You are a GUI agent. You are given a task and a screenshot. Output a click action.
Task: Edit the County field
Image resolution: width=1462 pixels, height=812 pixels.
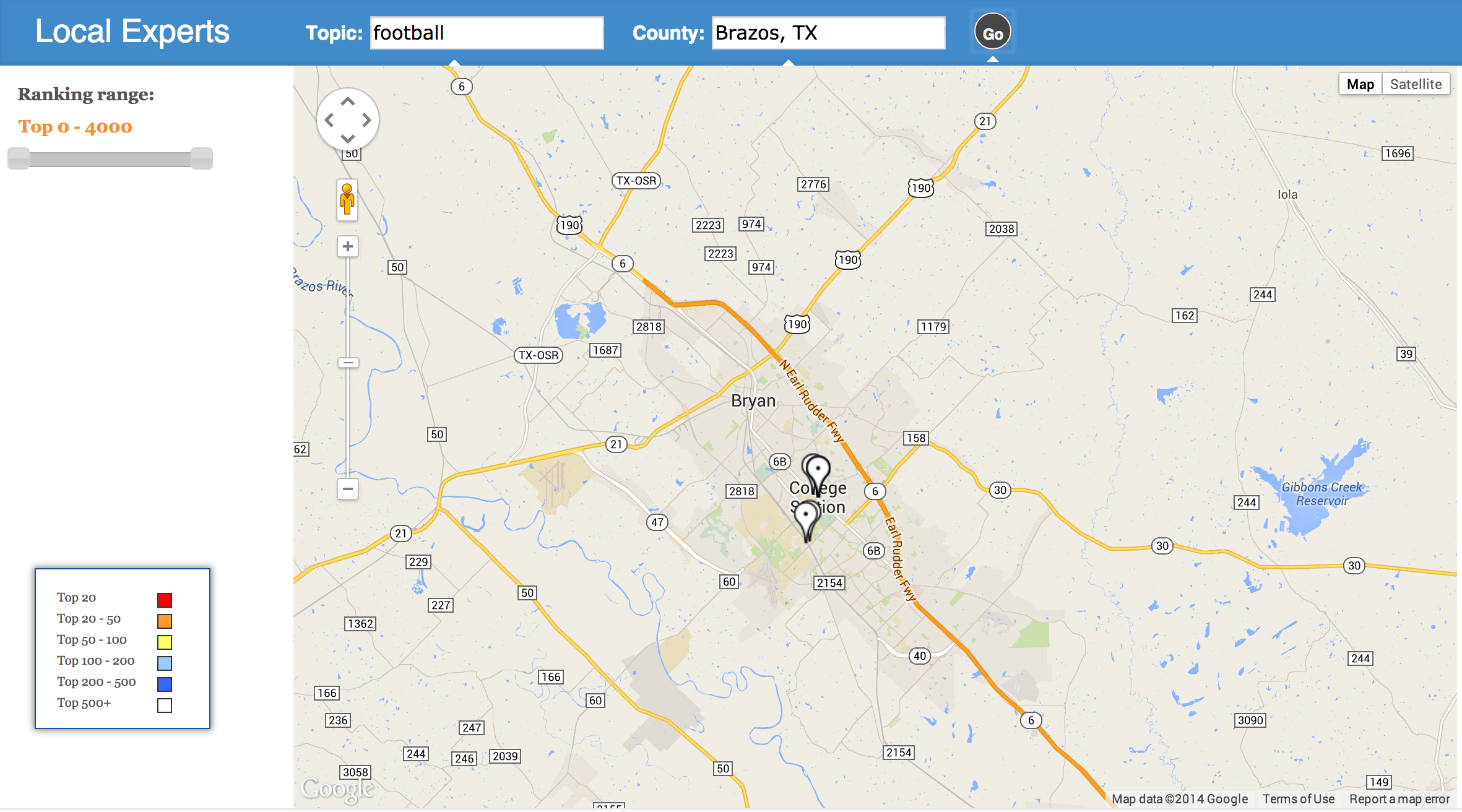(x=828, y=33)
